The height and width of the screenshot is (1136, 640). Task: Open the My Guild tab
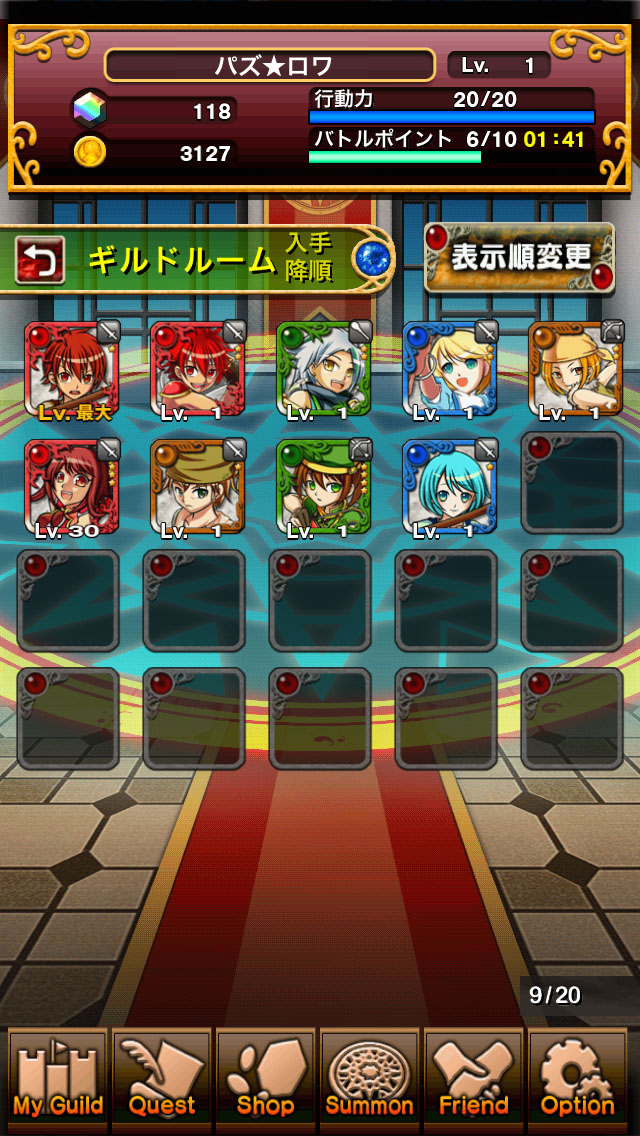pos(58,1079)
